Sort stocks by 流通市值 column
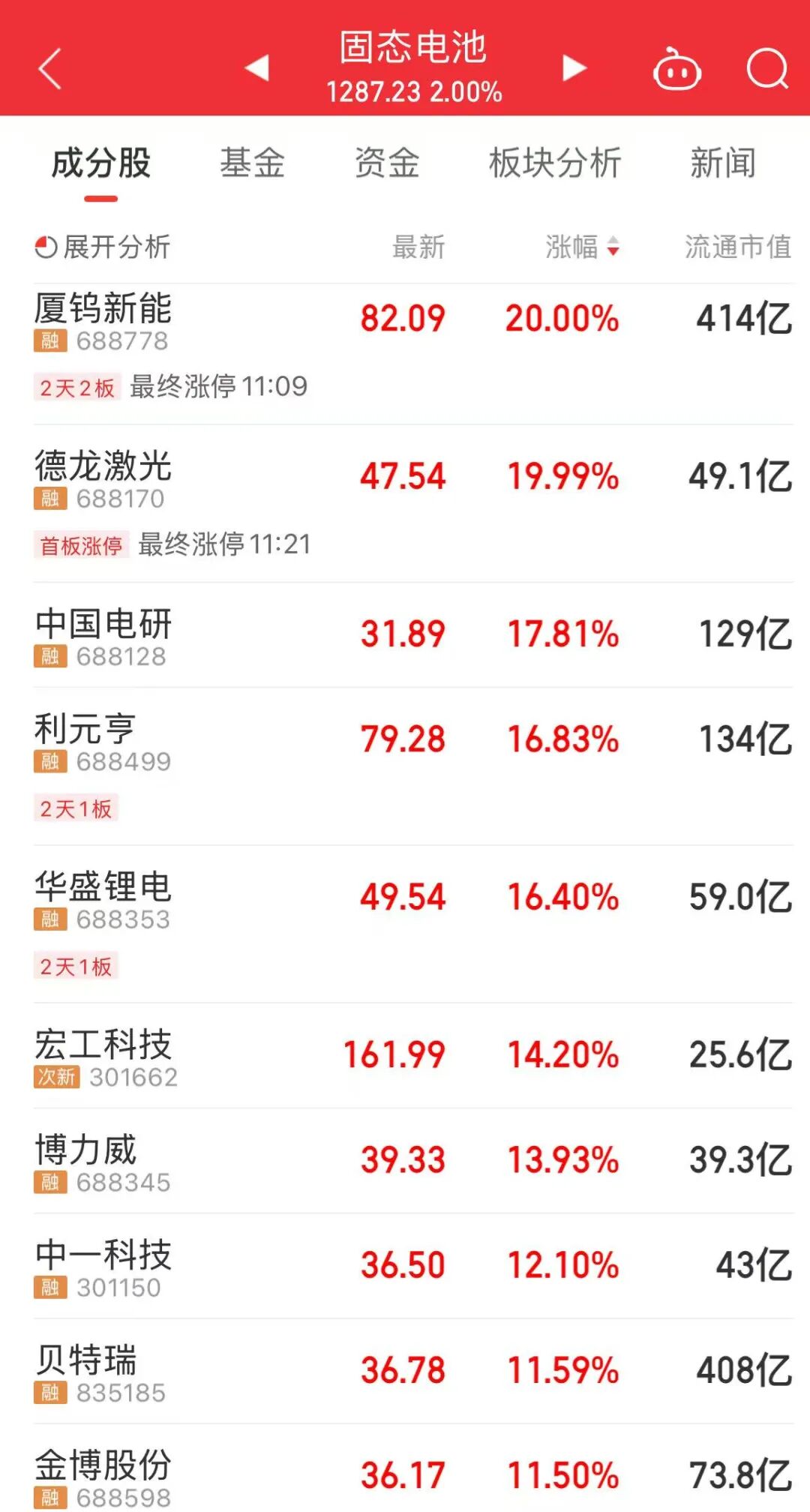The image size is (810, 1512). 737,247
